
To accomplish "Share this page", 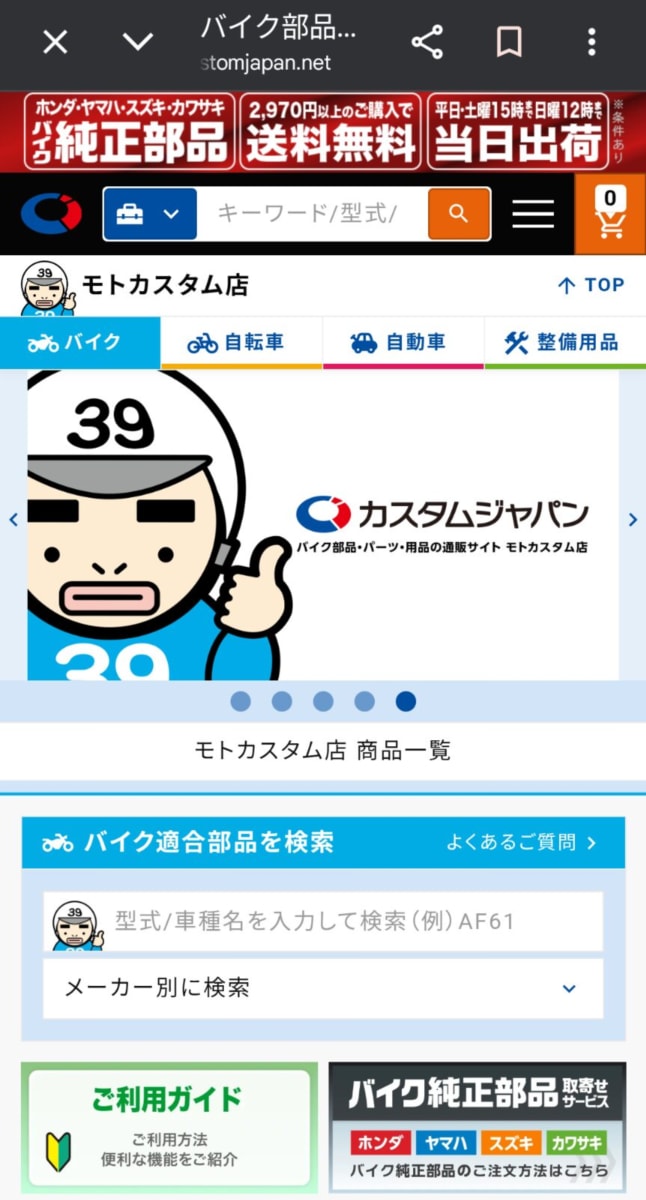I will pos(427,42).
